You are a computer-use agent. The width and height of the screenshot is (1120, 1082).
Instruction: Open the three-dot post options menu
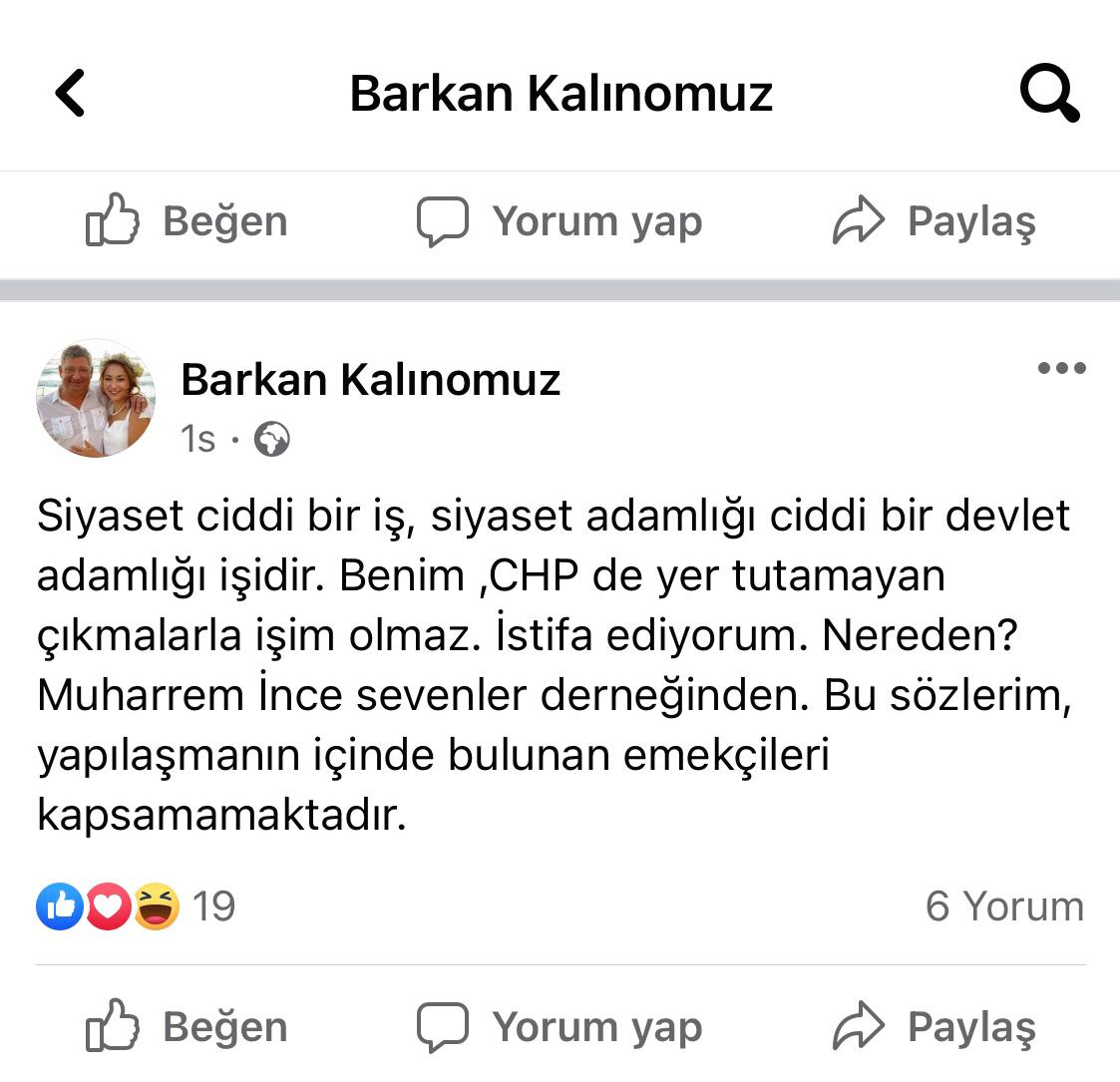pos(1061,368)
